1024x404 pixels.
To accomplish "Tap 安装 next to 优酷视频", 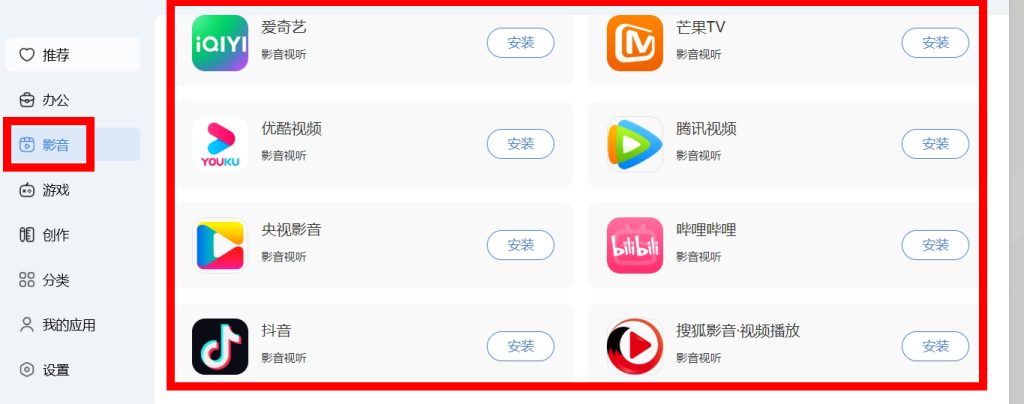I will pos(520,144).
